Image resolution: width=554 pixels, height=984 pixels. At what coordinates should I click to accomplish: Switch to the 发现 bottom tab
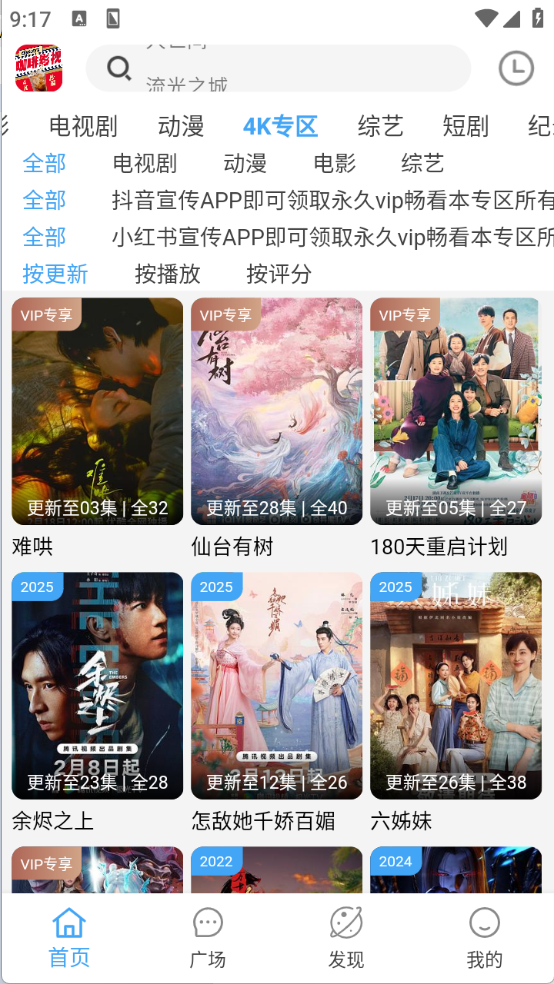click(x=346, y=938)
